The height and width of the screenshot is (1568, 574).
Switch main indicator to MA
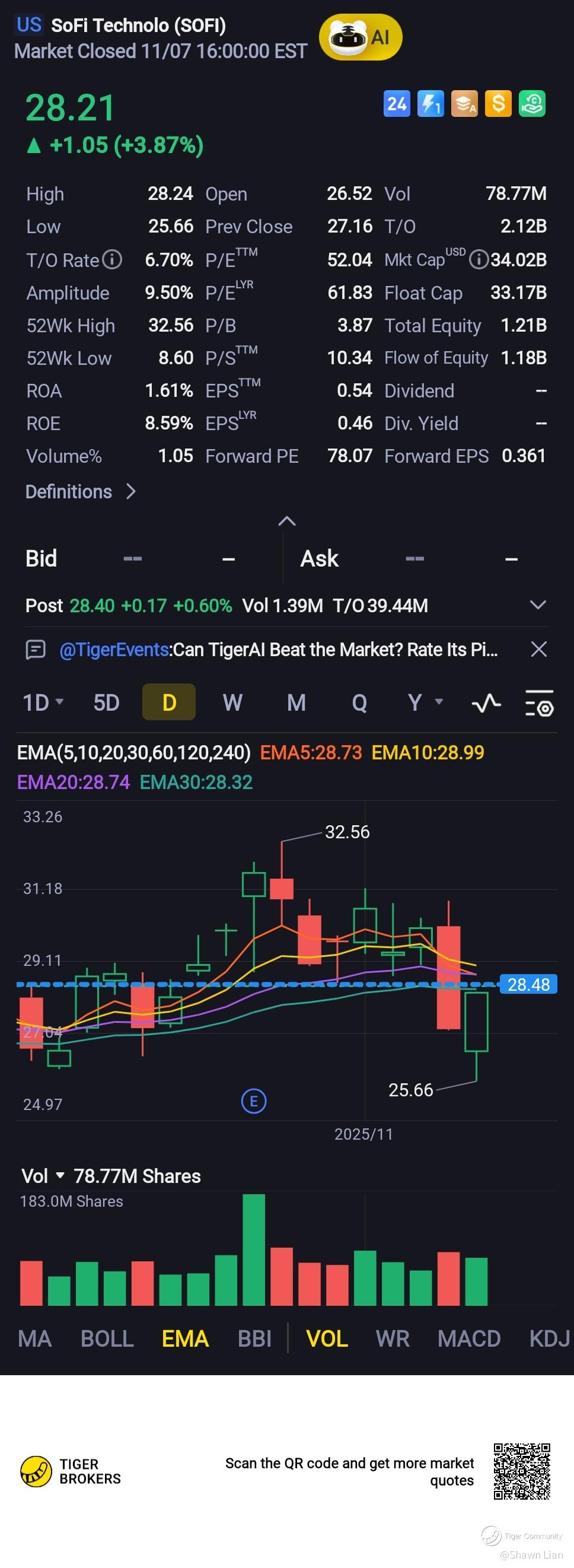(x=35, y=1338)
